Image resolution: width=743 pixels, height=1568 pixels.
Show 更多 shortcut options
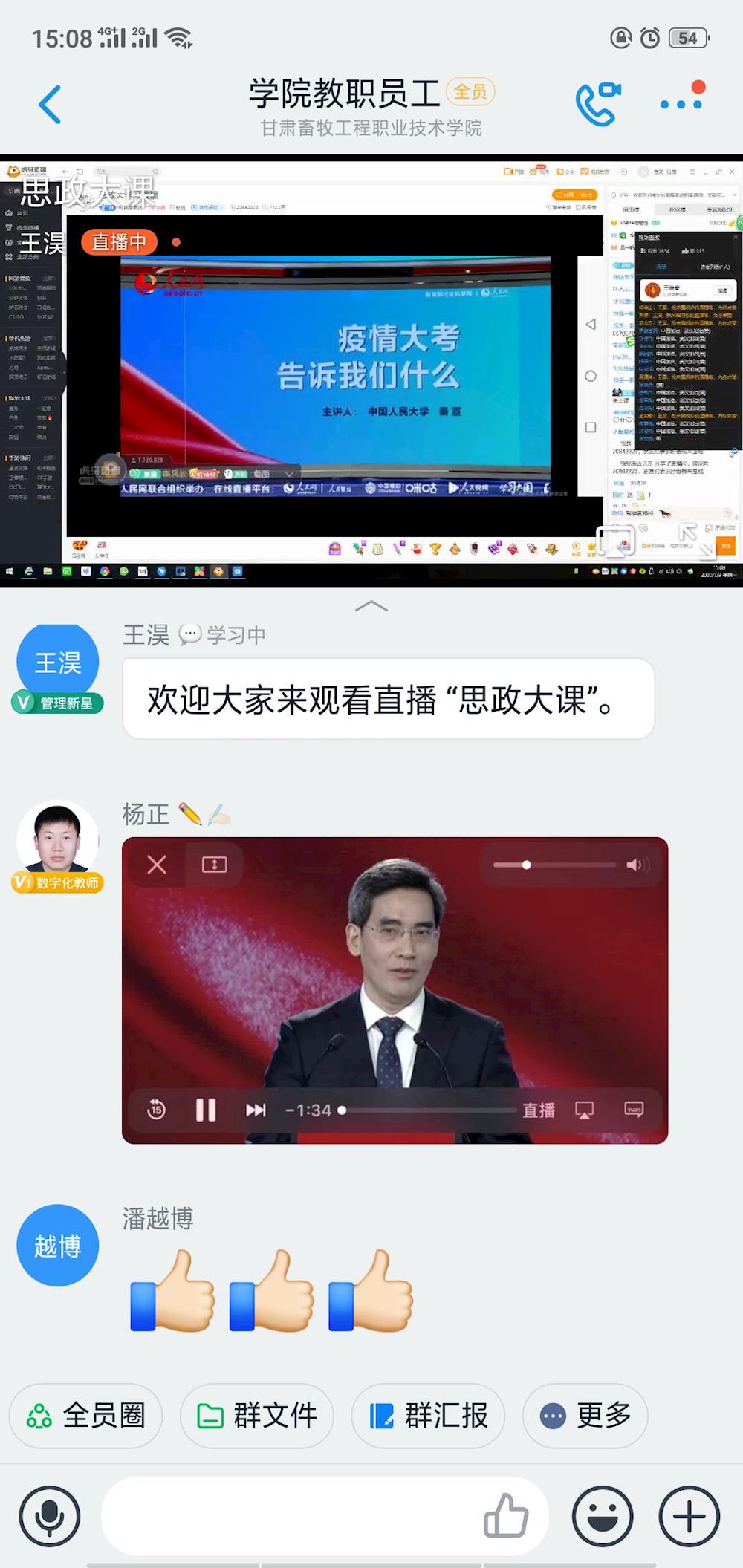click(x=585, y=1416)
